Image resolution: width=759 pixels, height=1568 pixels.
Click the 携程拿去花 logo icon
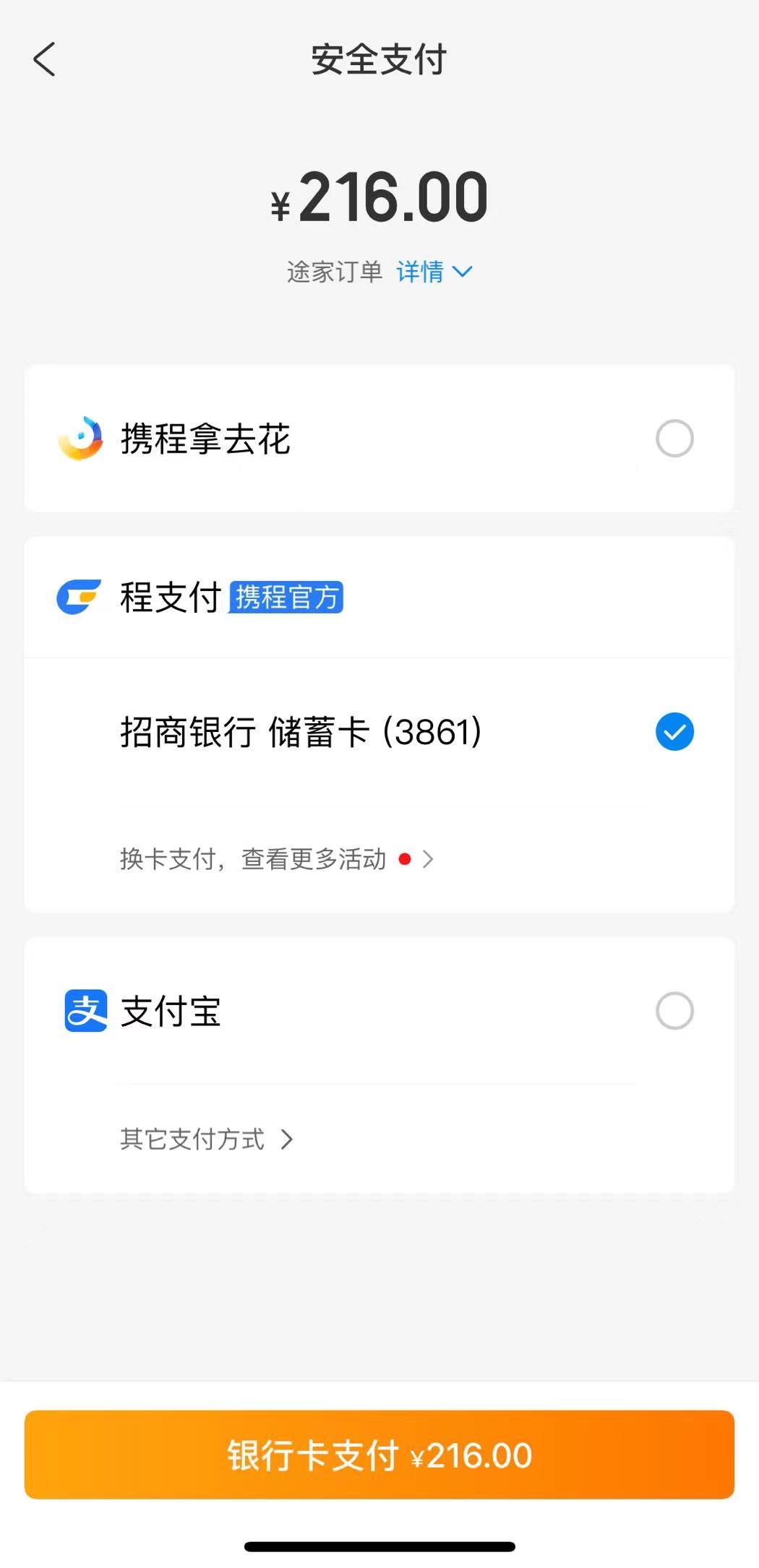82,439
